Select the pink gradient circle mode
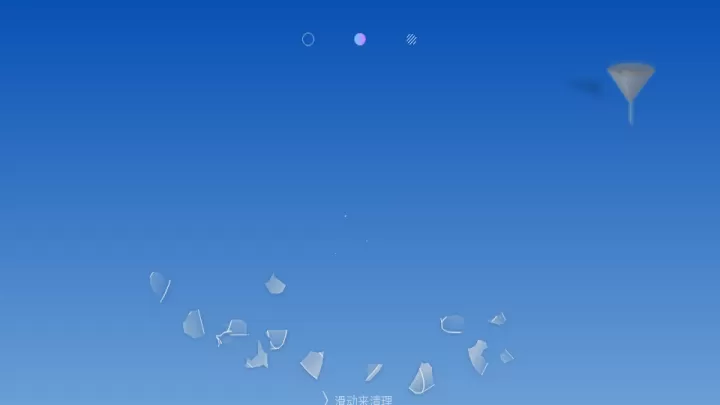The height and width of the screenshot is (405, 720). (360, 39)
